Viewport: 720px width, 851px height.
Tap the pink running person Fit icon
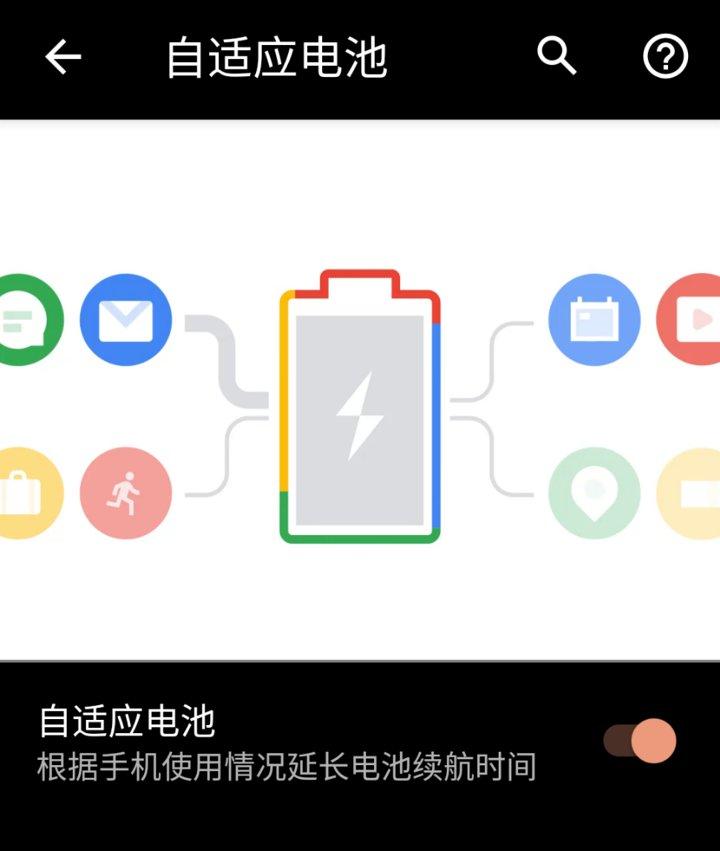(126, 492)
